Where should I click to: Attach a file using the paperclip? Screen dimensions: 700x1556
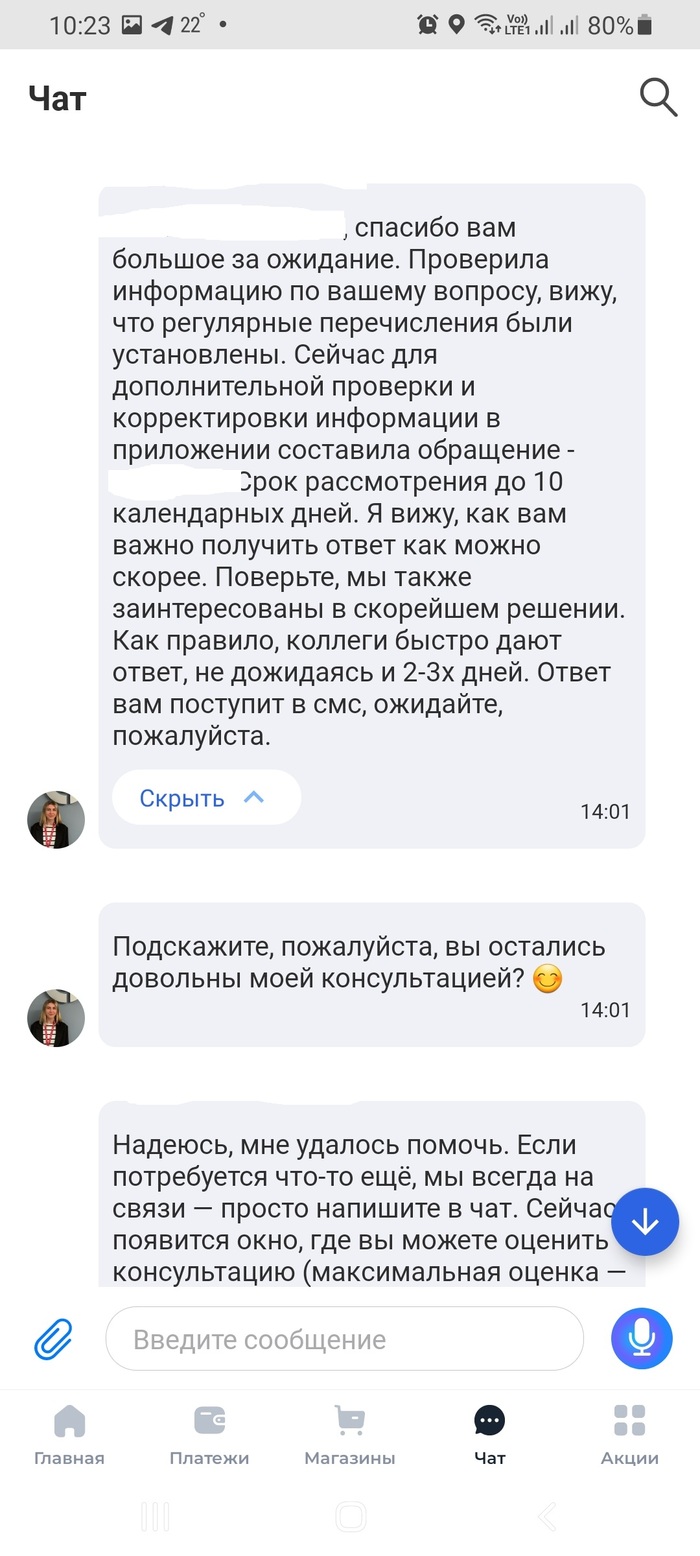click(x=53, y=1338)
